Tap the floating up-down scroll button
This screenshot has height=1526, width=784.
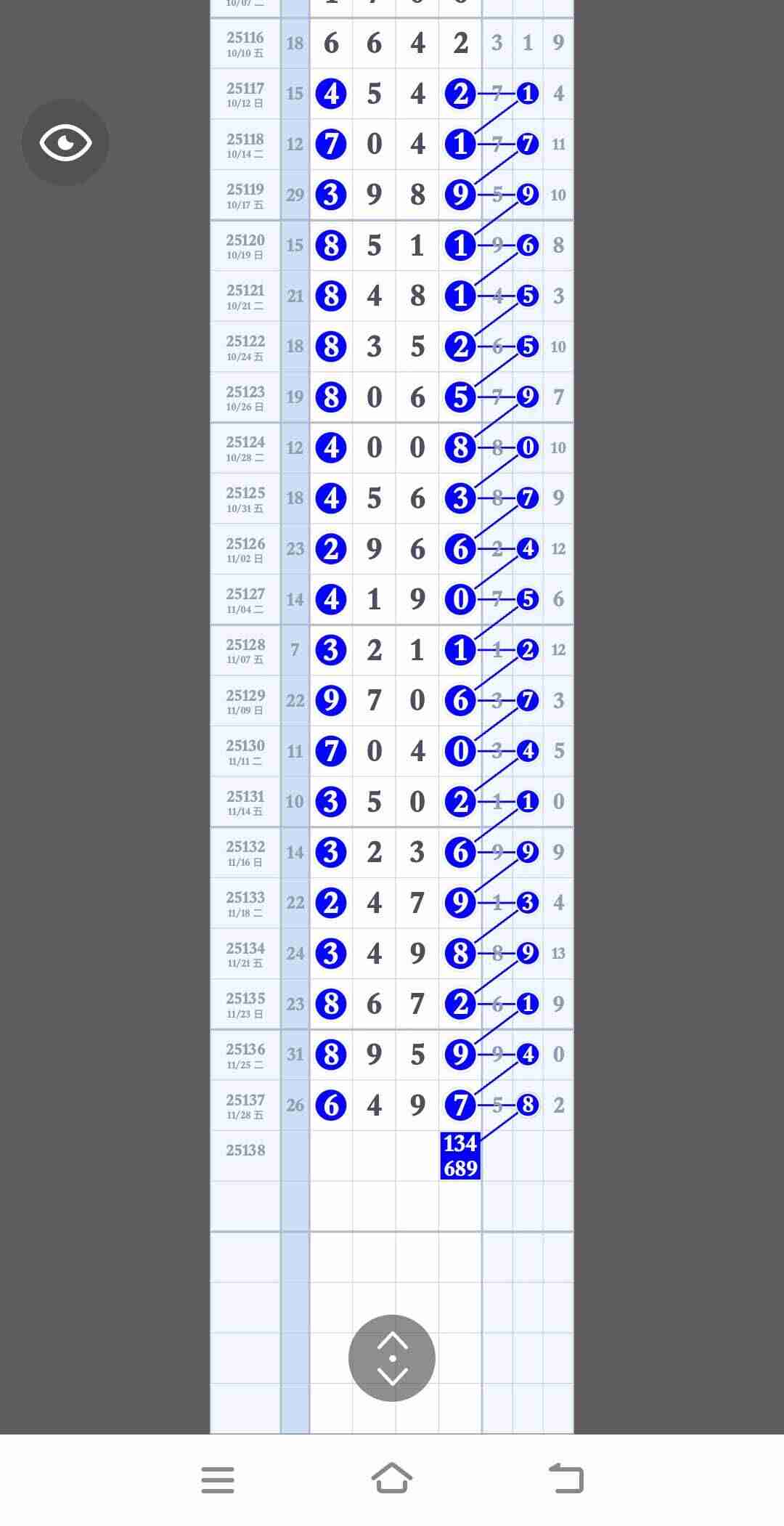click(x=392, y=1357)
